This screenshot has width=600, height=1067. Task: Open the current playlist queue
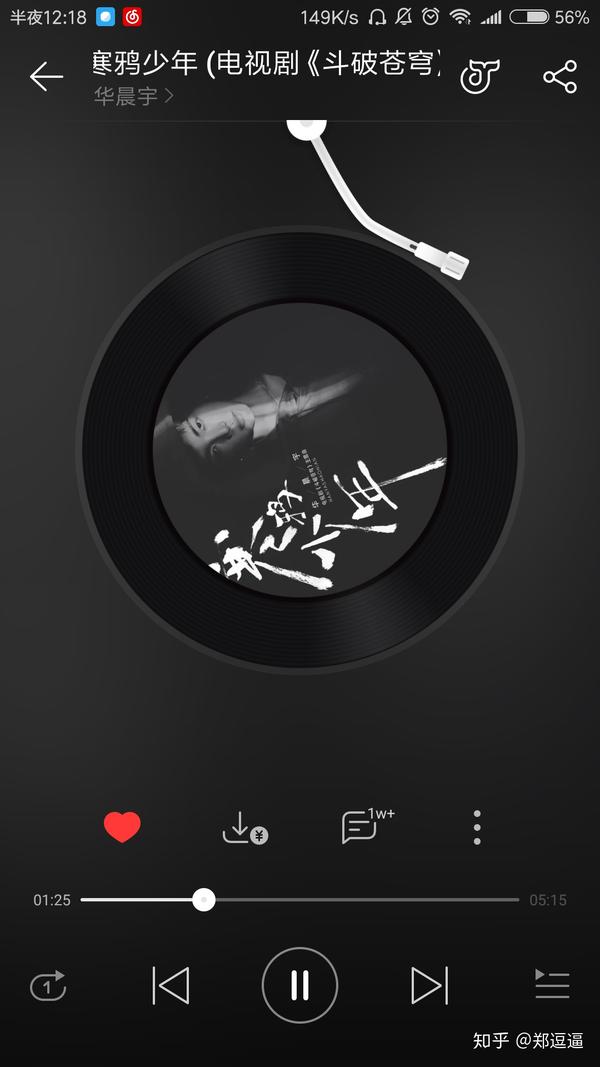pyautogui.click(x=552, y=986)
